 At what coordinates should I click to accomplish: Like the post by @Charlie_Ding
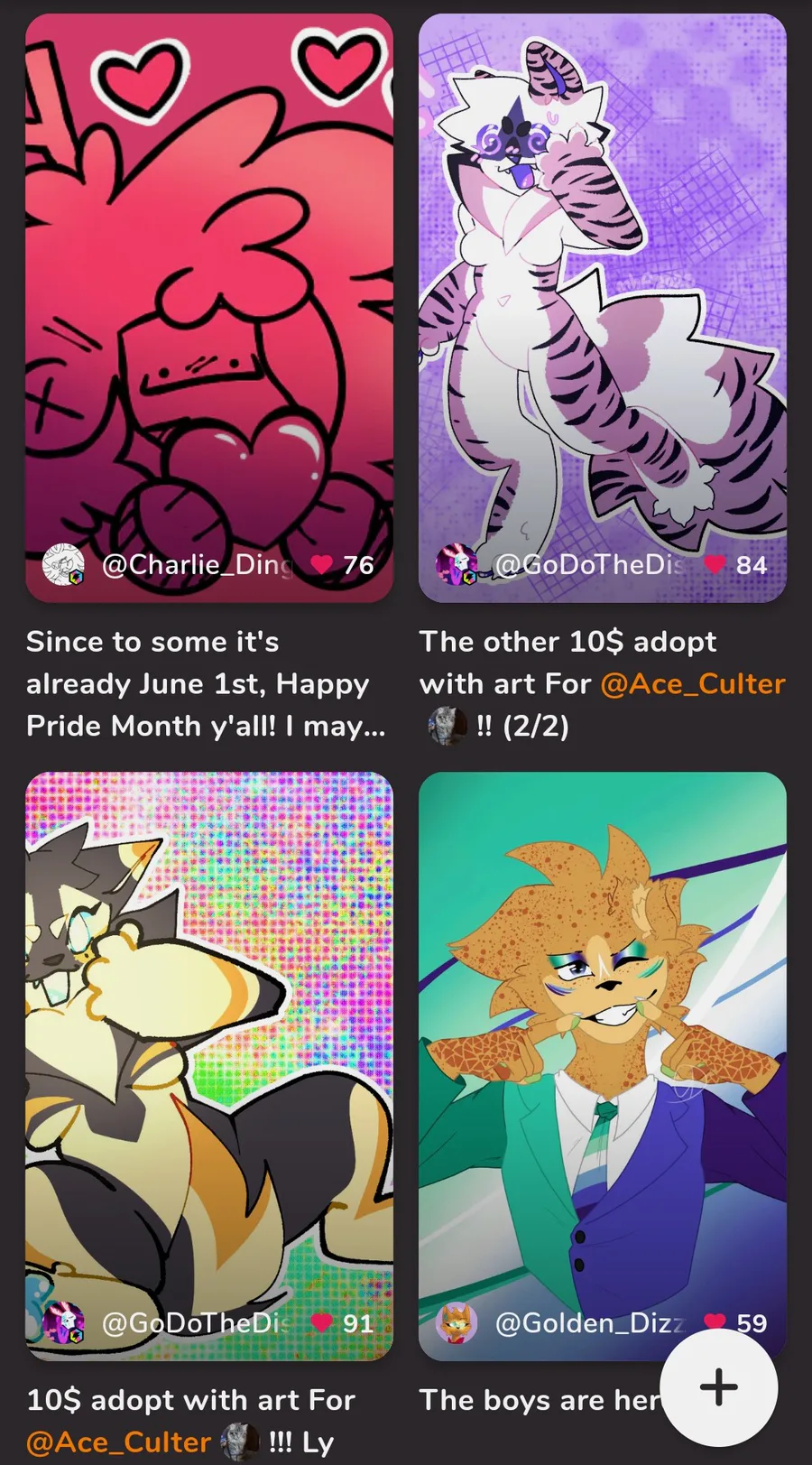point(322,565)
